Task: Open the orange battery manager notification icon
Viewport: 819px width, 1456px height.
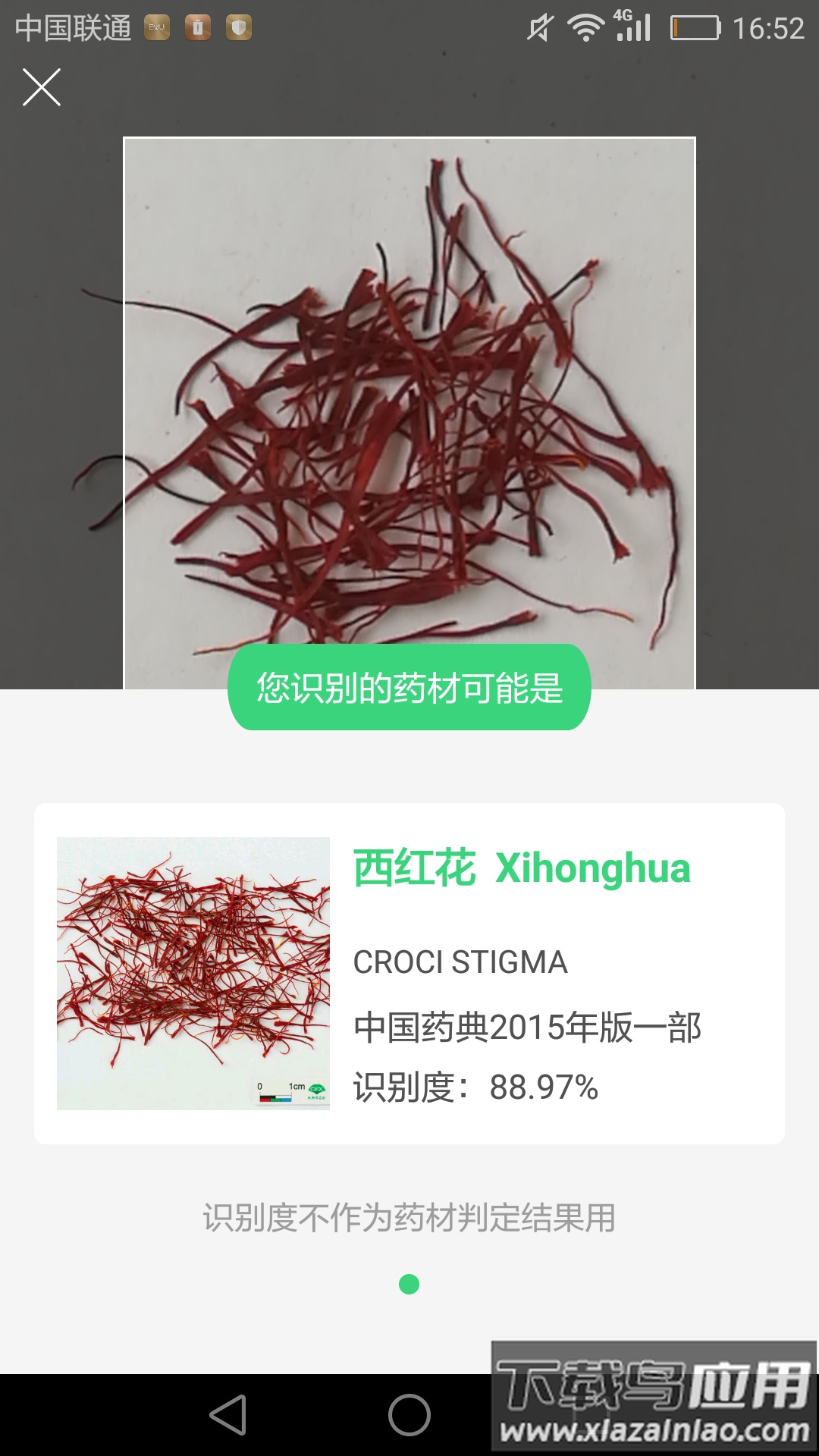Action: pos(197,27)
